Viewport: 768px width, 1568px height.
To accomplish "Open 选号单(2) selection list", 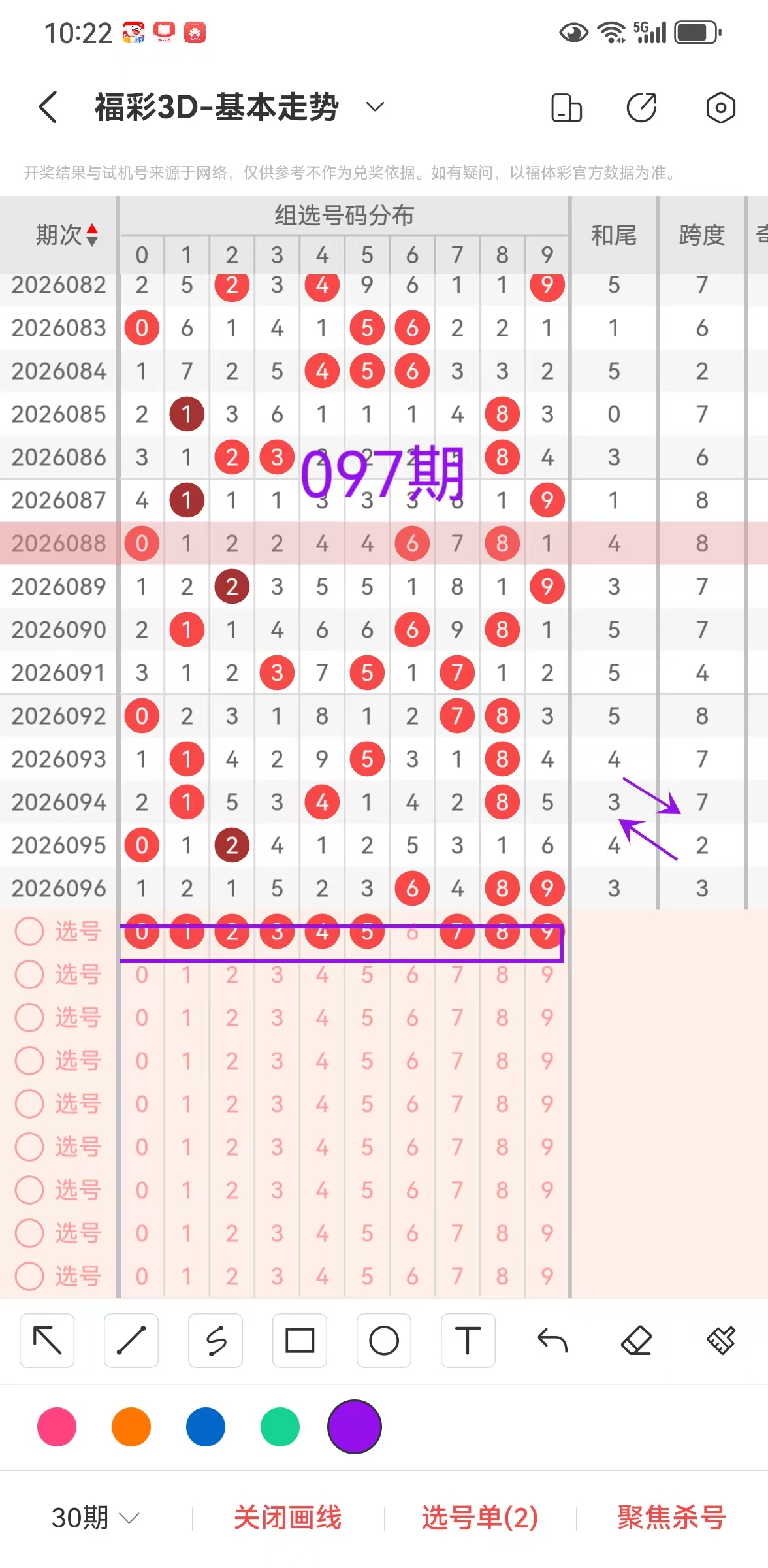I will point(480,1517).
